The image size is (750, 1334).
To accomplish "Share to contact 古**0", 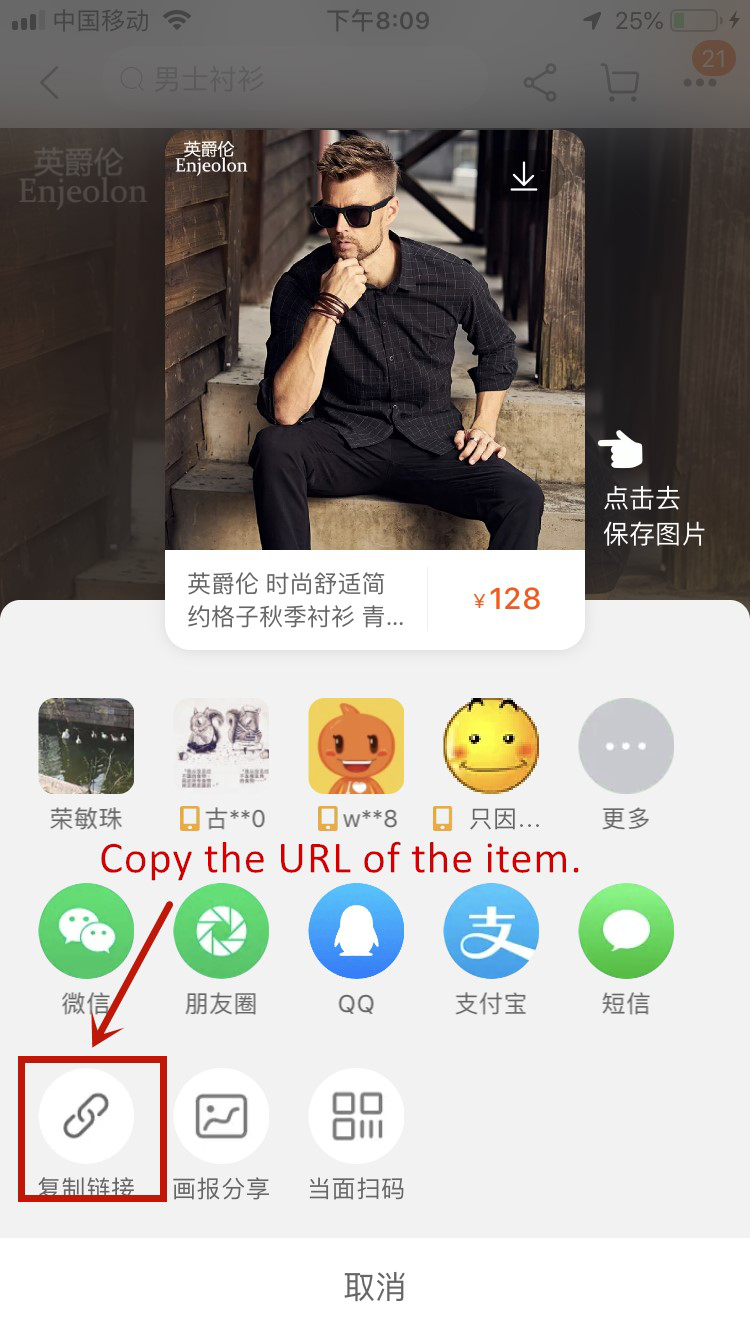I will point(221,746).
